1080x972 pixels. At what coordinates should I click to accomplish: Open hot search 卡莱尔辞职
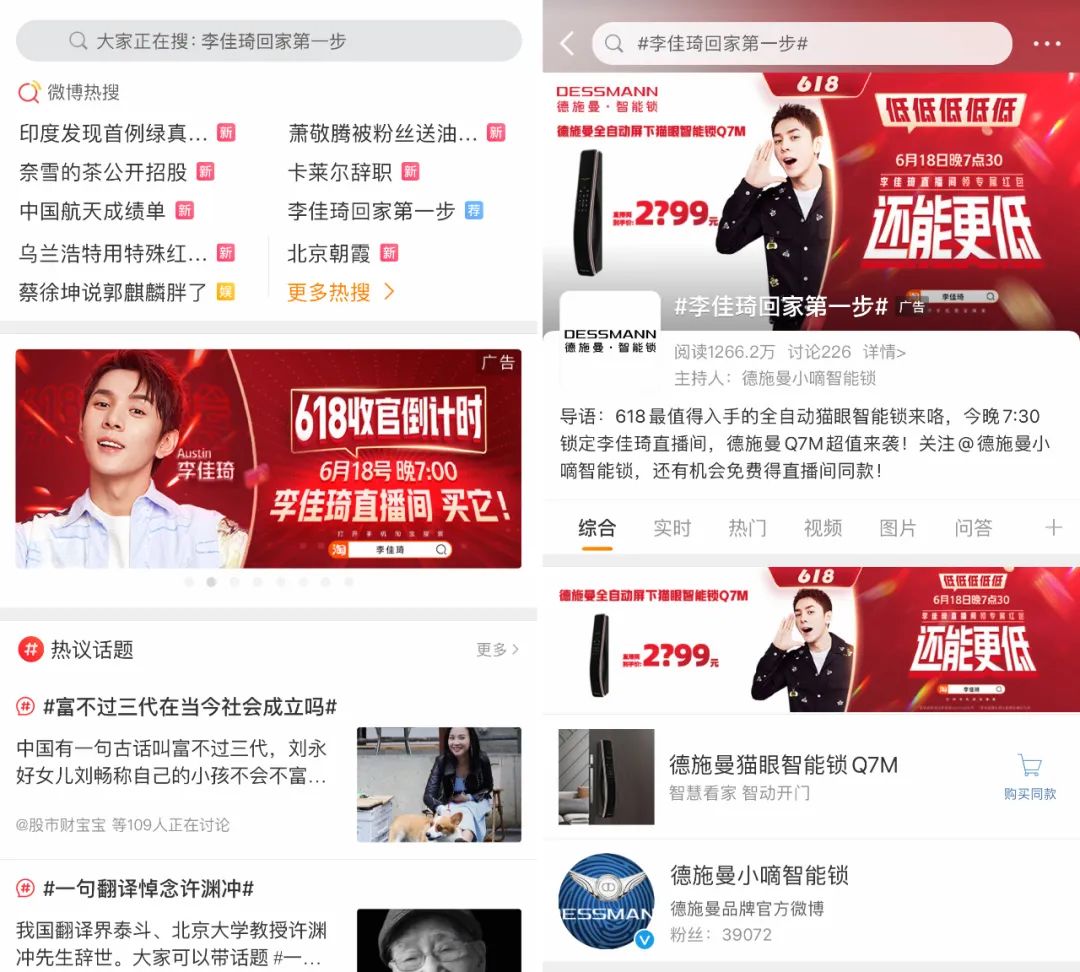[340, 171]
